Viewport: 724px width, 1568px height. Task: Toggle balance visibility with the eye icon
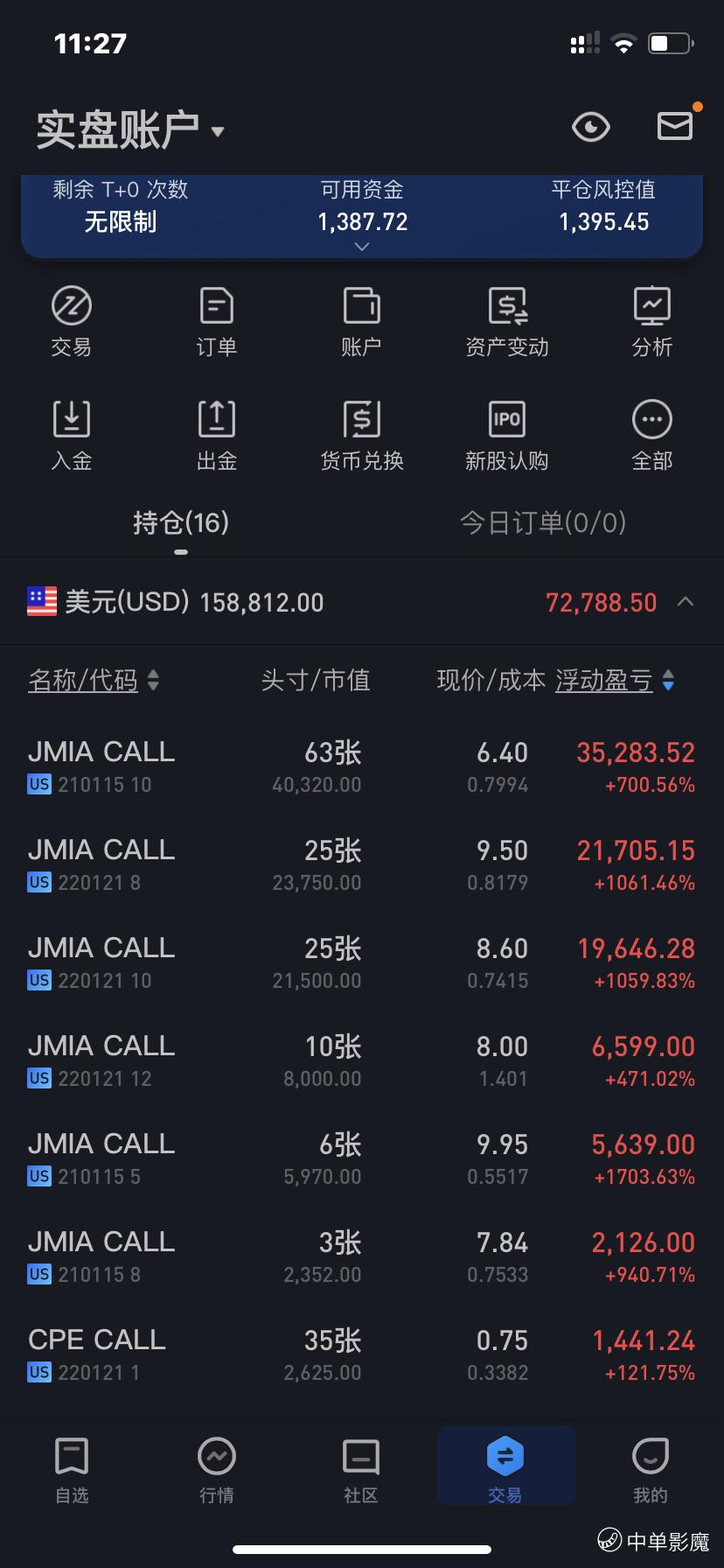point(591,128)
